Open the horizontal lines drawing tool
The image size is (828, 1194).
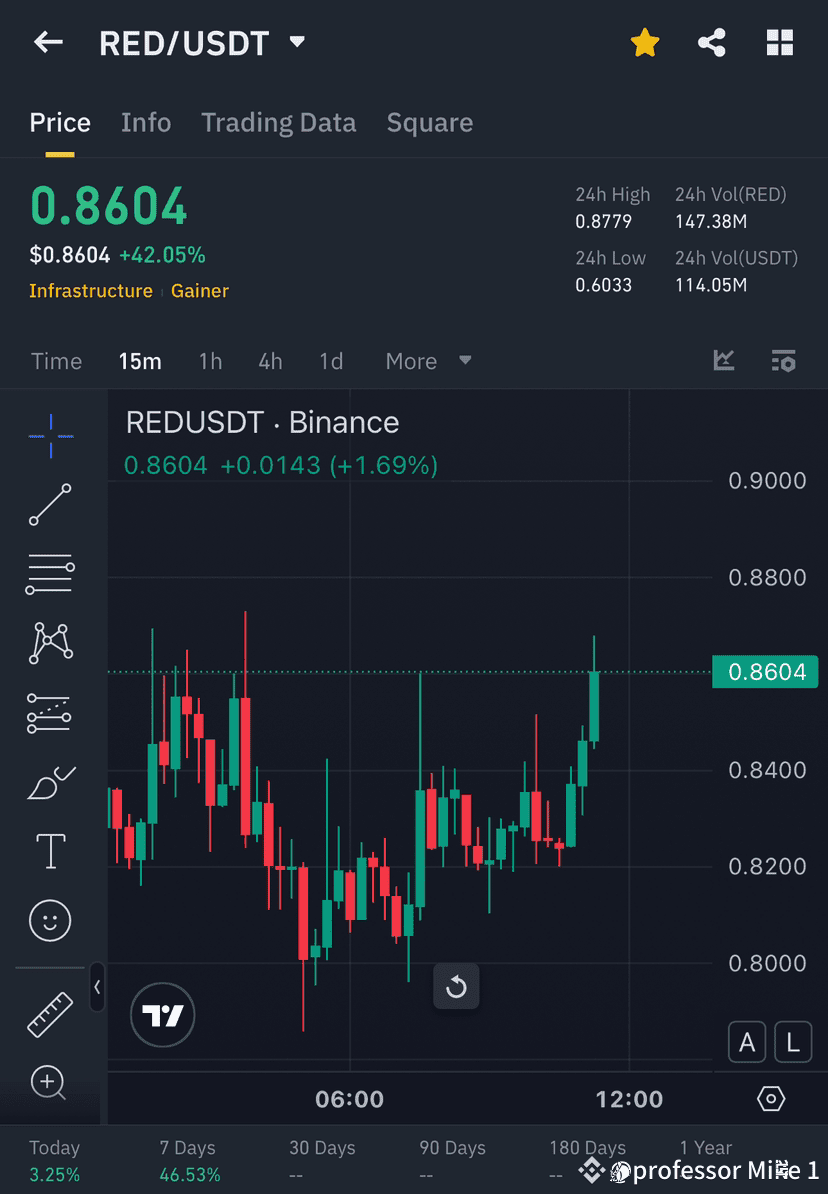[50, 574]
